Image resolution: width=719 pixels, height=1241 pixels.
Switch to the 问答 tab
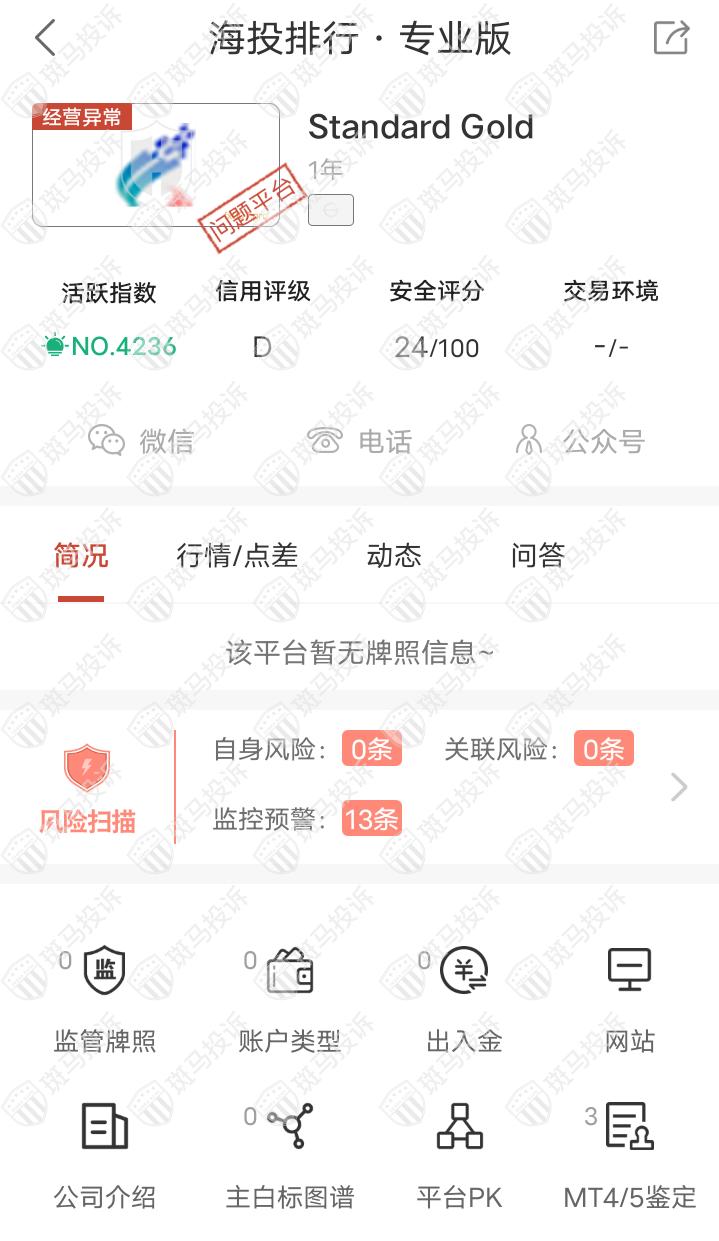click(x=537, y=556)
